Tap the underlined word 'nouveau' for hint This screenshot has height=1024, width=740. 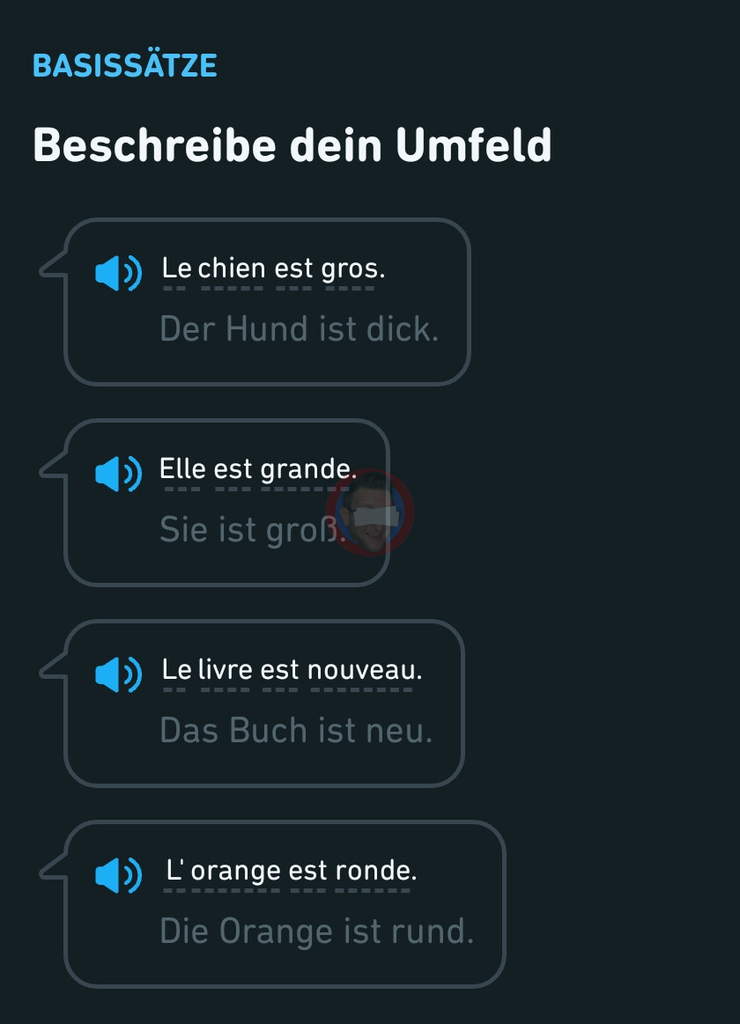[364, 670]
